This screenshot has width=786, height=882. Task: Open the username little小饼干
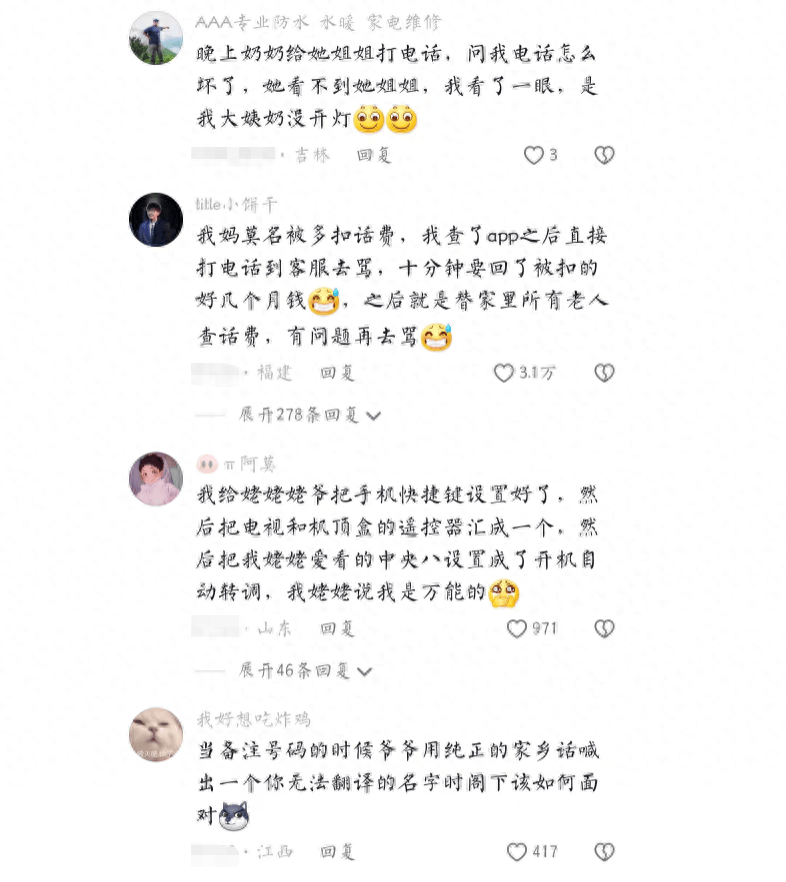coord(237,204)
